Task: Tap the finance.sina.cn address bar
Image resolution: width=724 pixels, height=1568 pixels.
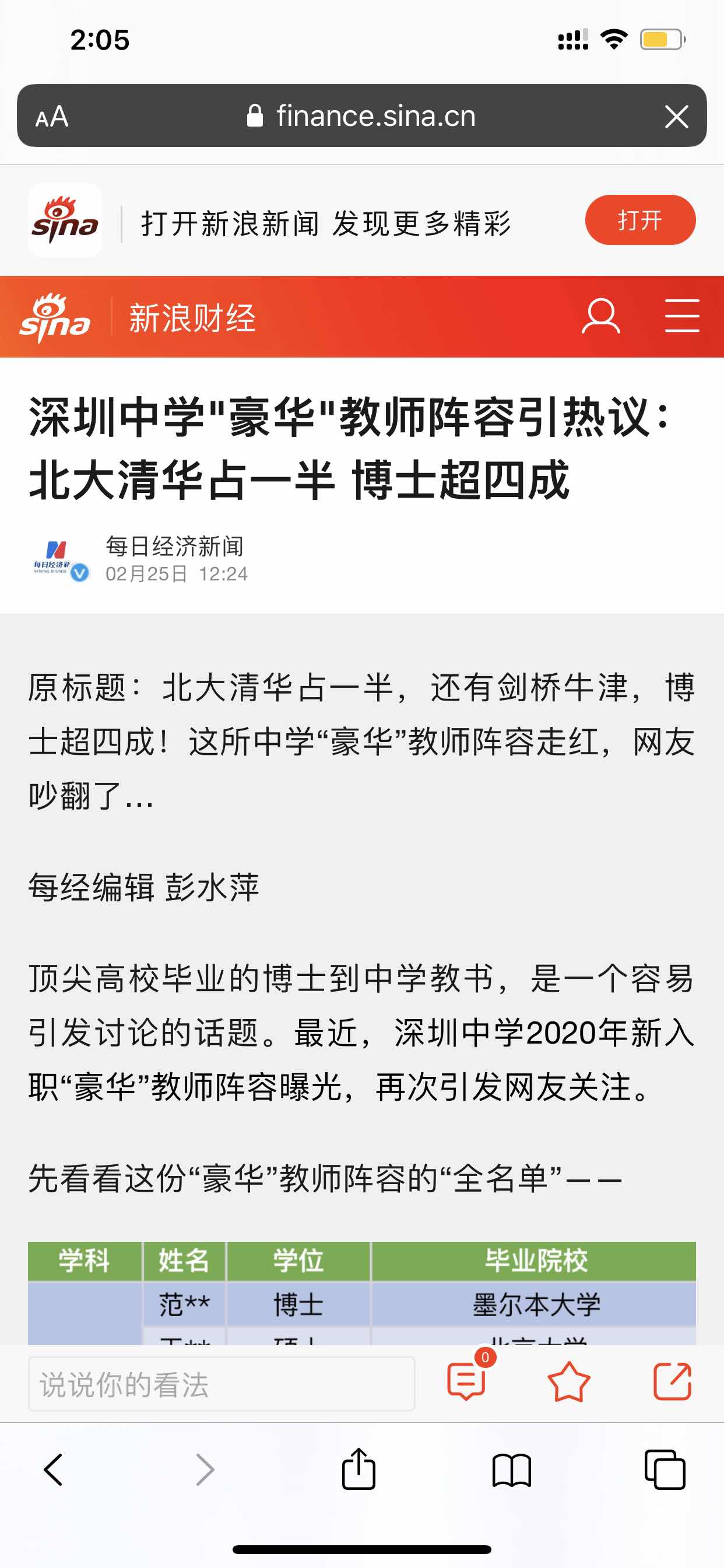Action: pyautogui.click(x=361, y=116)
